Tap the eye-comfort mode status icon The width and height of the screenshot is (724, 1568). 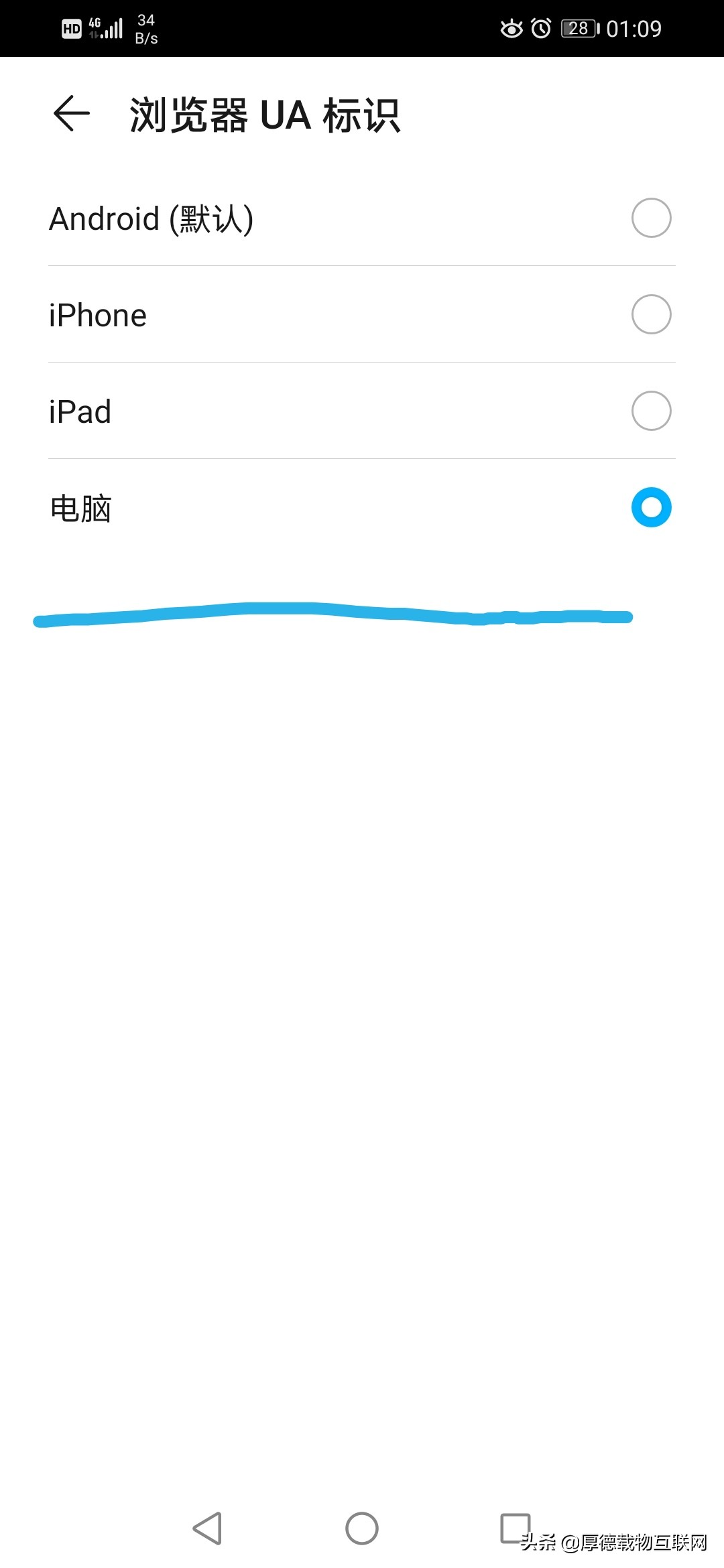pyautogui.click(x=511, y=28)
